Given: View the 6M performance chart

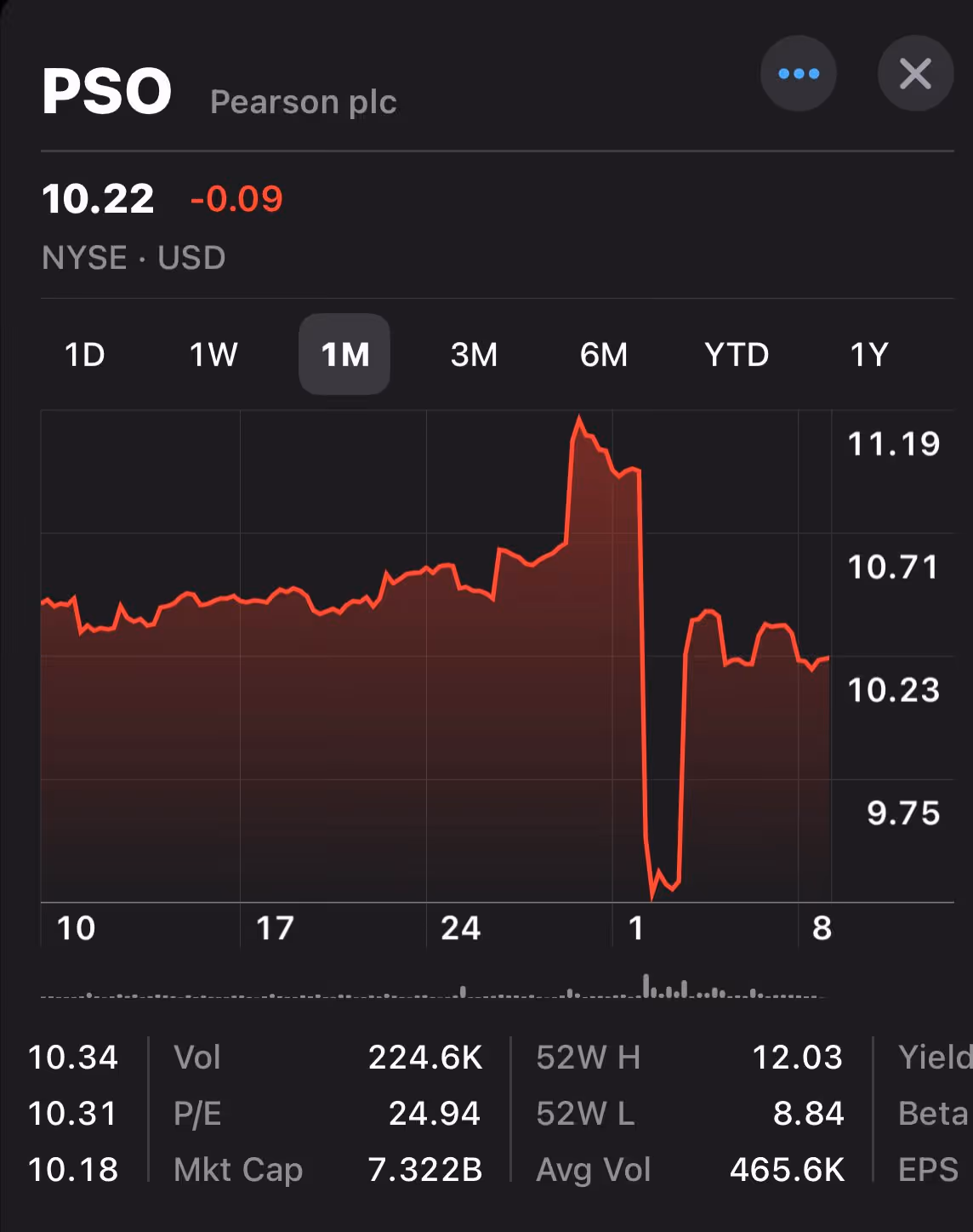Looking at the screenshot, I should pos(603,355).
